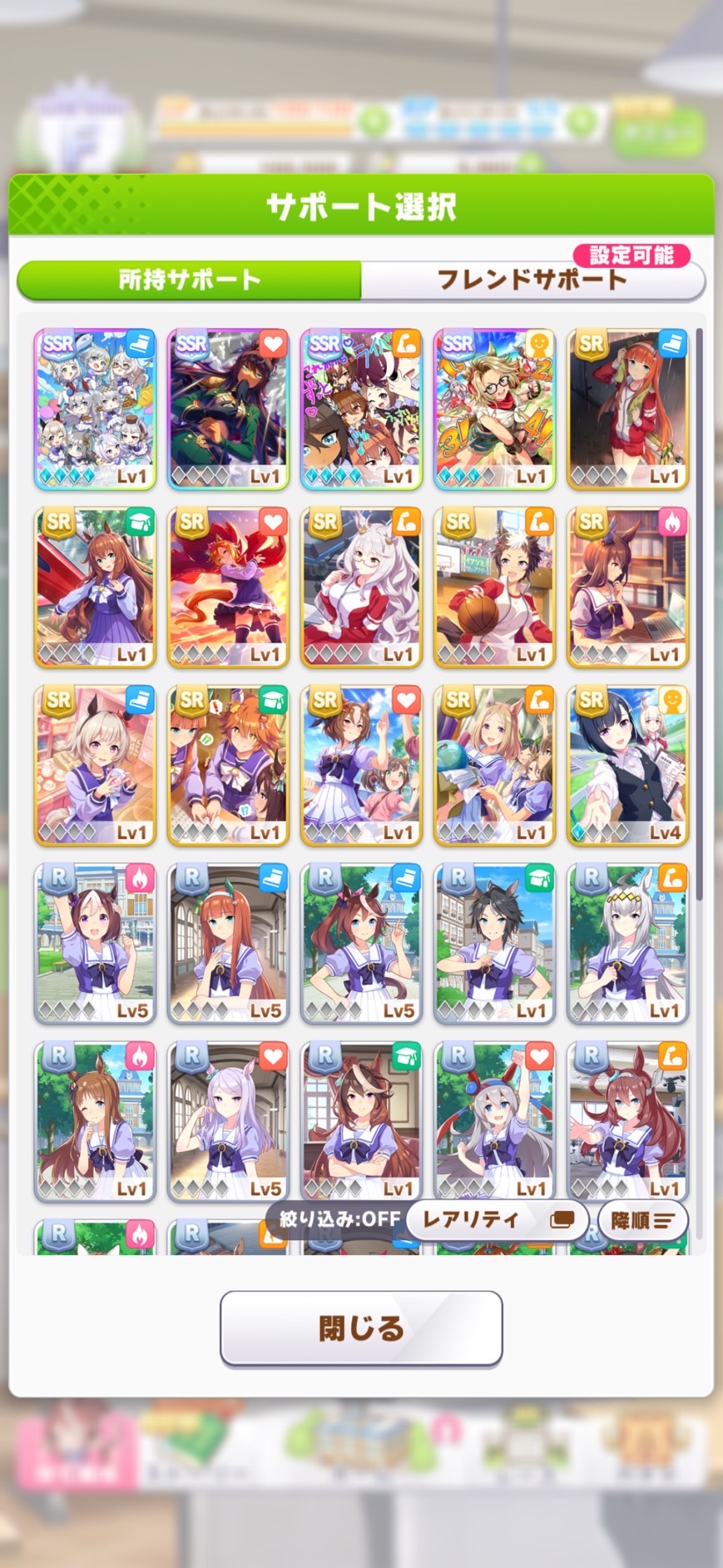
Task: Select the SSR card with many chibi girls
Action: tap(95, 409)
